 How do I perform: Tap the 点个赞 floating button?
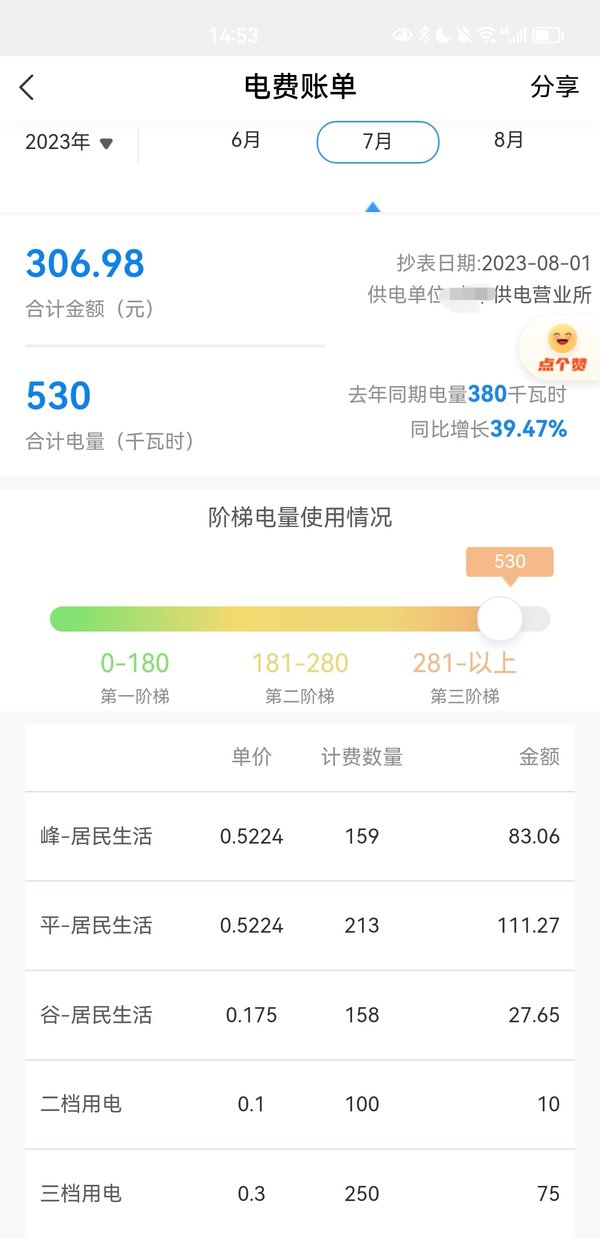pos(561,348)
